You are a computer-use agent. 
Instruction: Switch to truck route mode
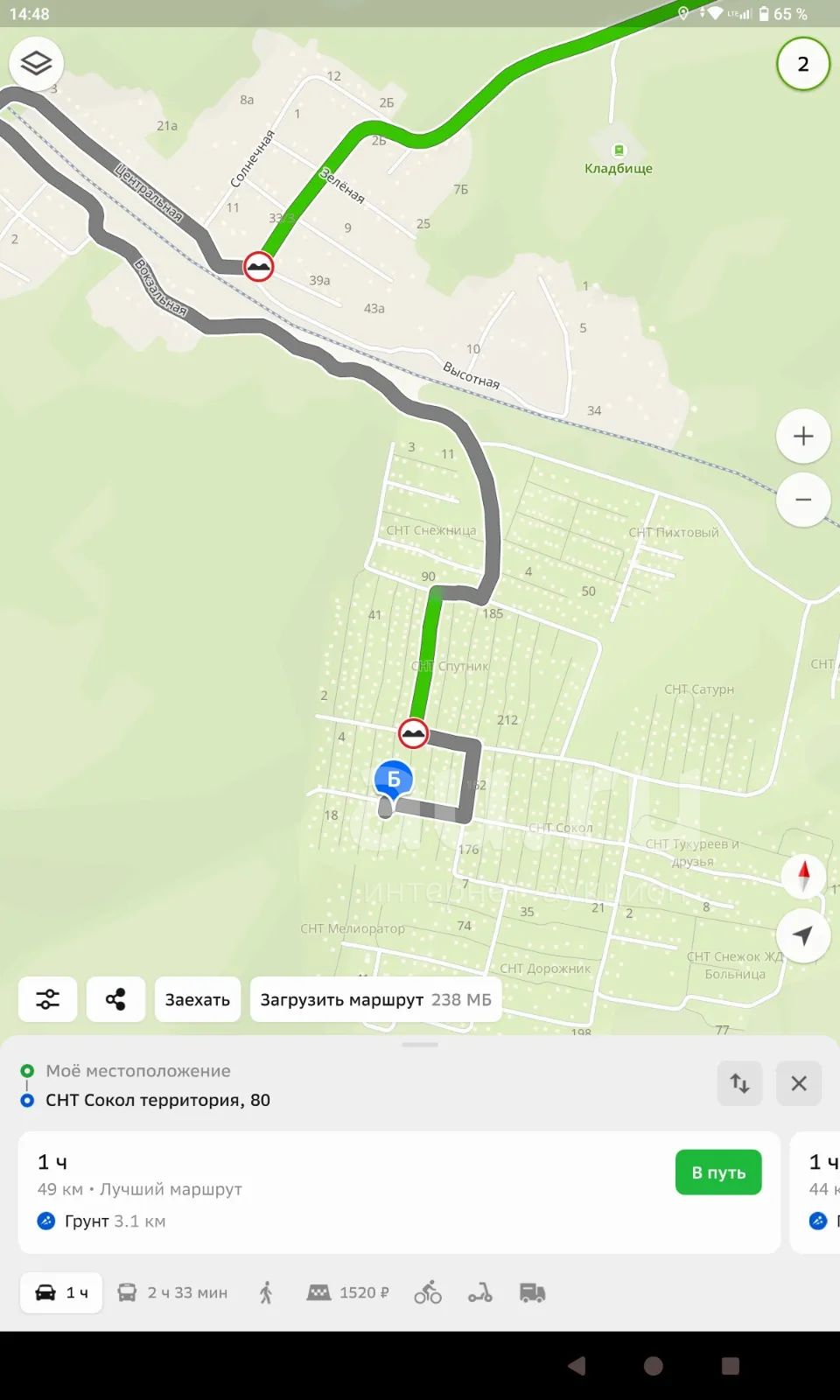coord(533,1292)
